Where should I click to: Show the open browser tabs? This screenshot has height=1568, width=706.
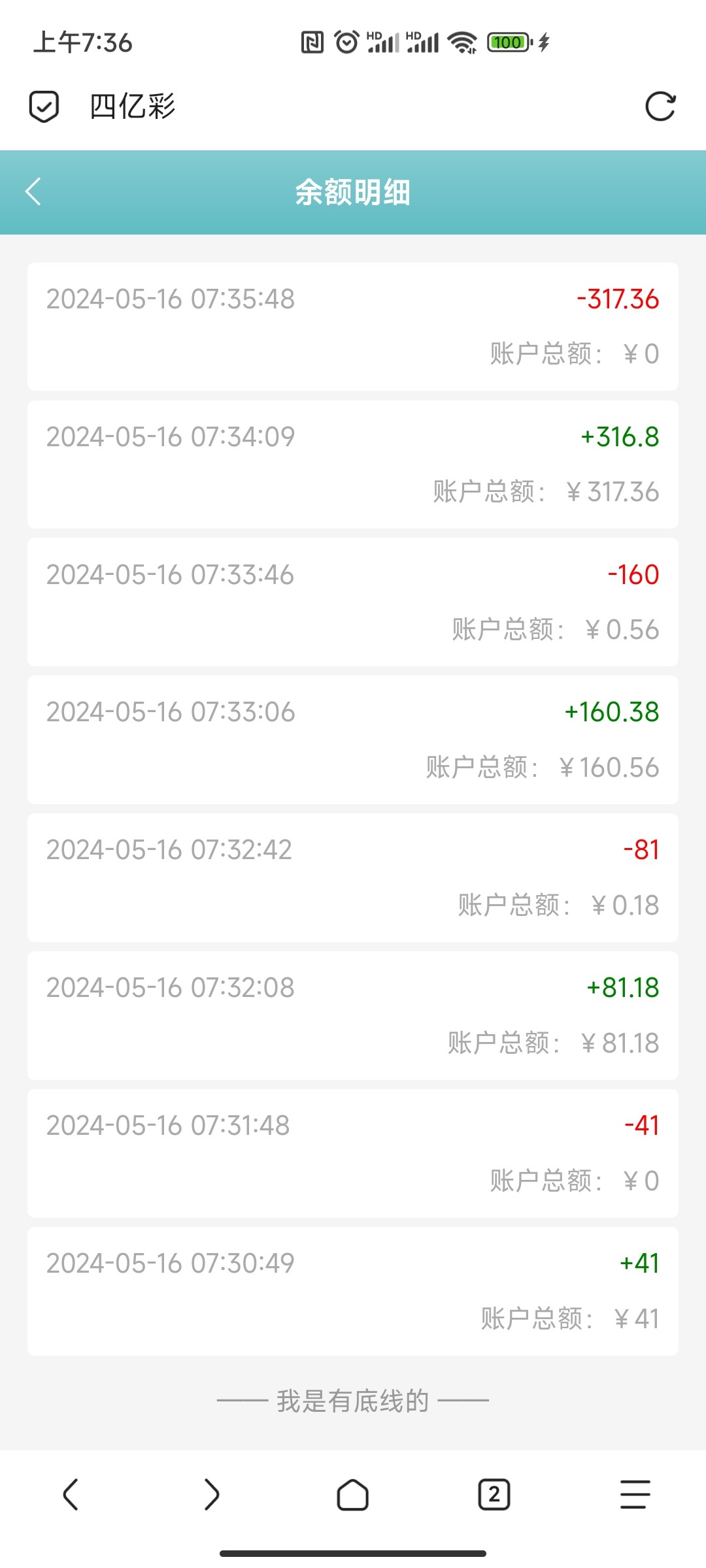point(494,1494)
